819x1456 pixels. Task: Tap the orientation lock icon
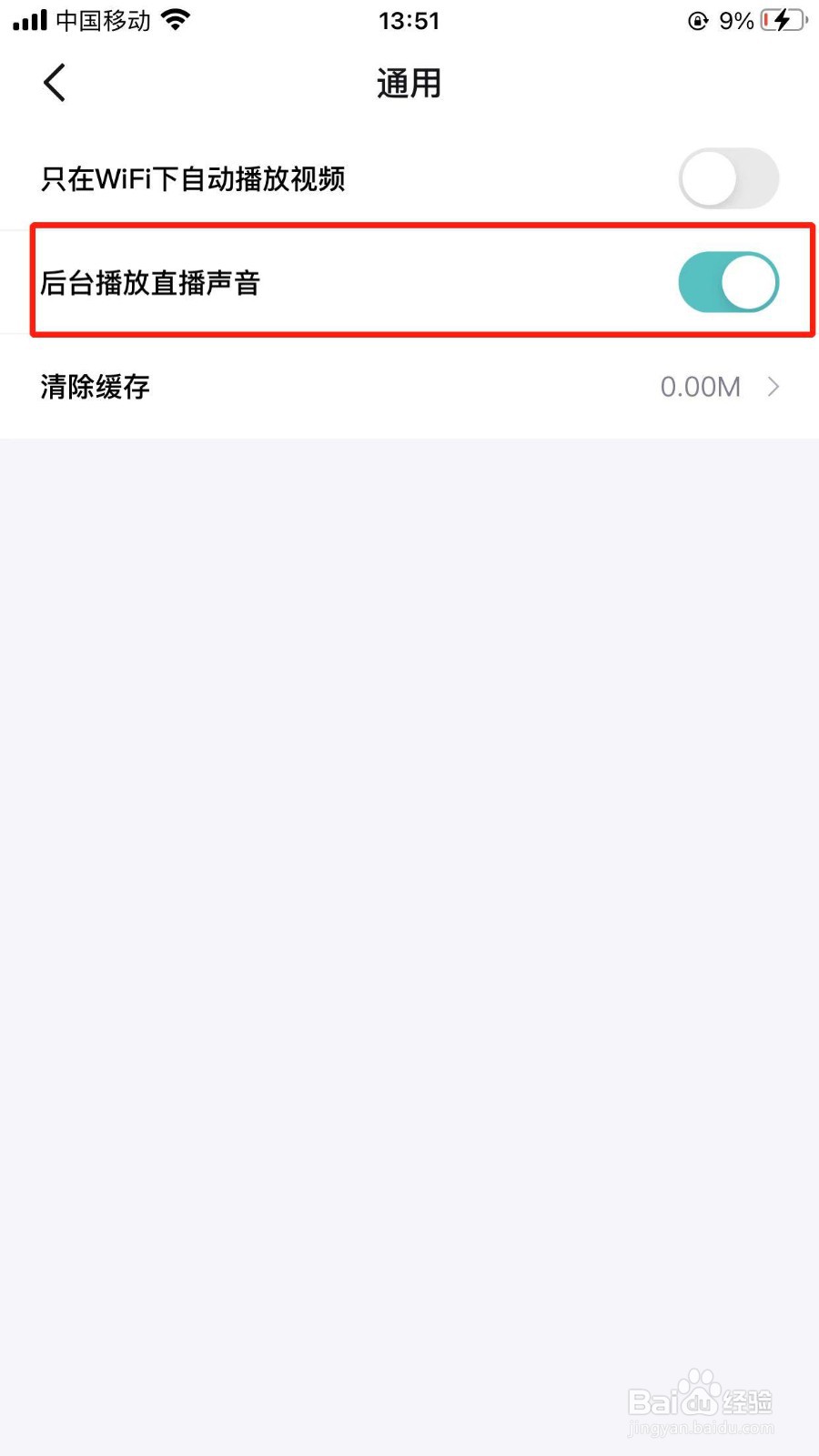(697, 20)
